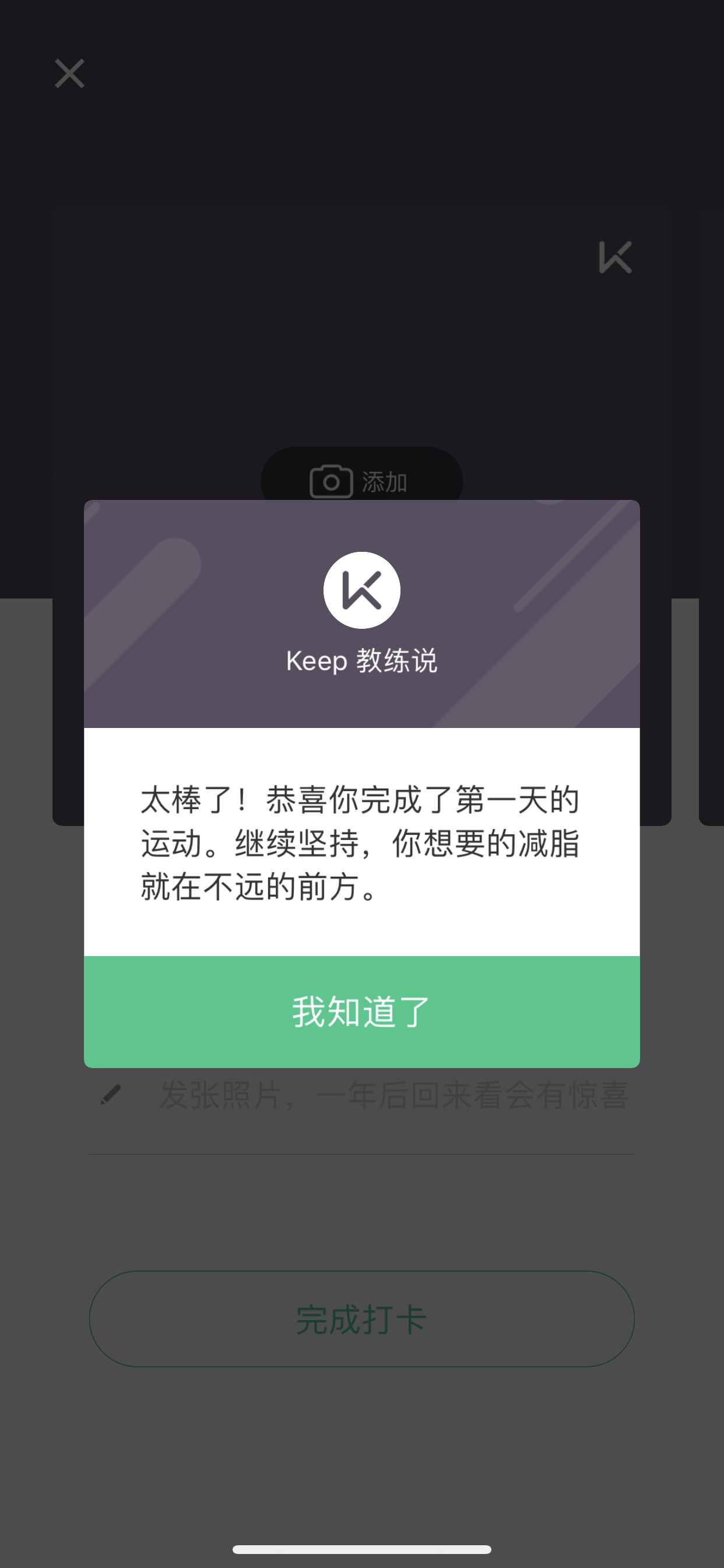Close the check-in page with X
The image size is (724, 1568).
(69, 73)
